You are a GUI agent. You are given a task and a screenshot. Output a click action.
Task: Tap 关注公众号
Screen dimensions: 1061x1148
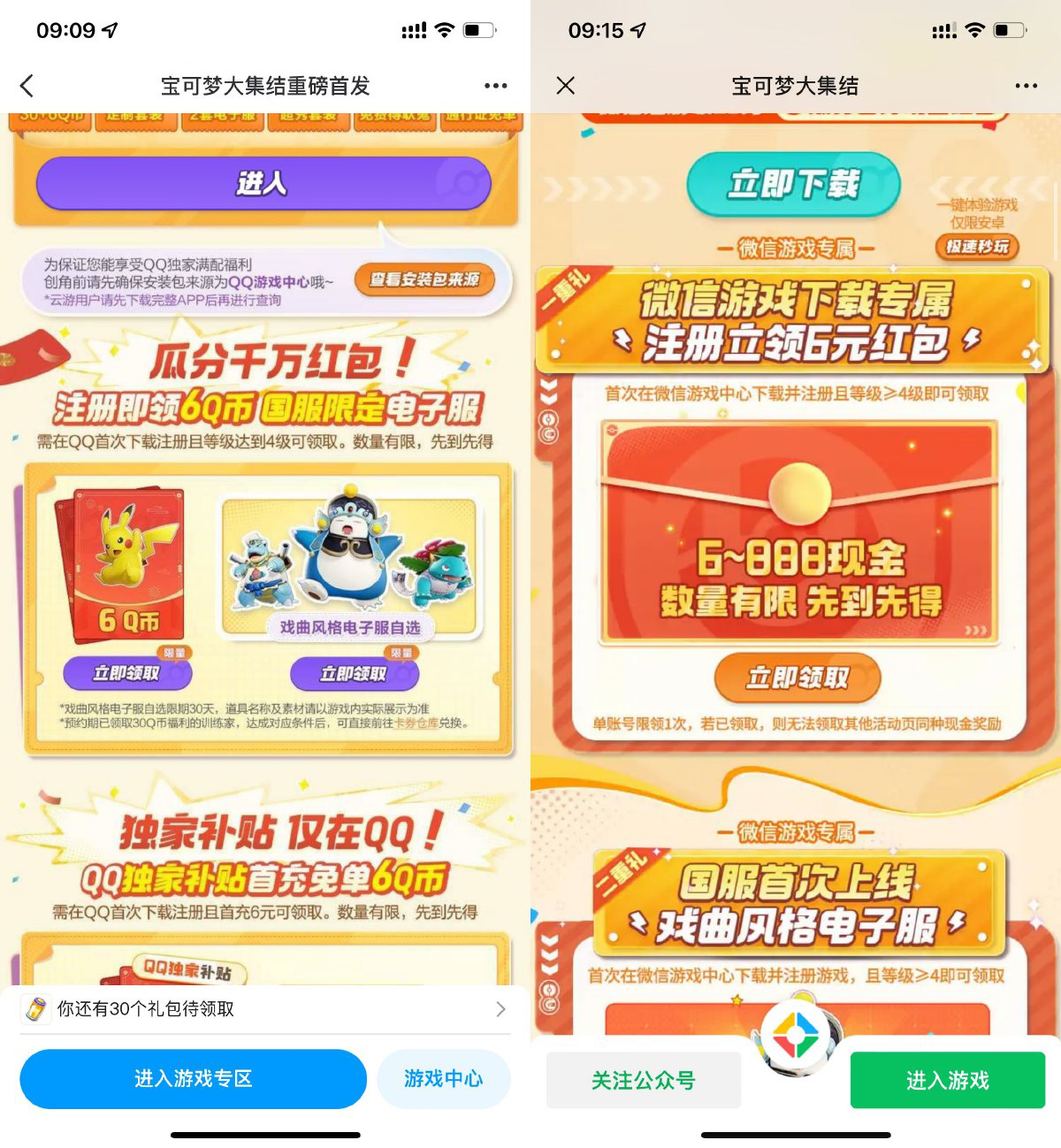pyautogui.click(x=643, y=1081)
